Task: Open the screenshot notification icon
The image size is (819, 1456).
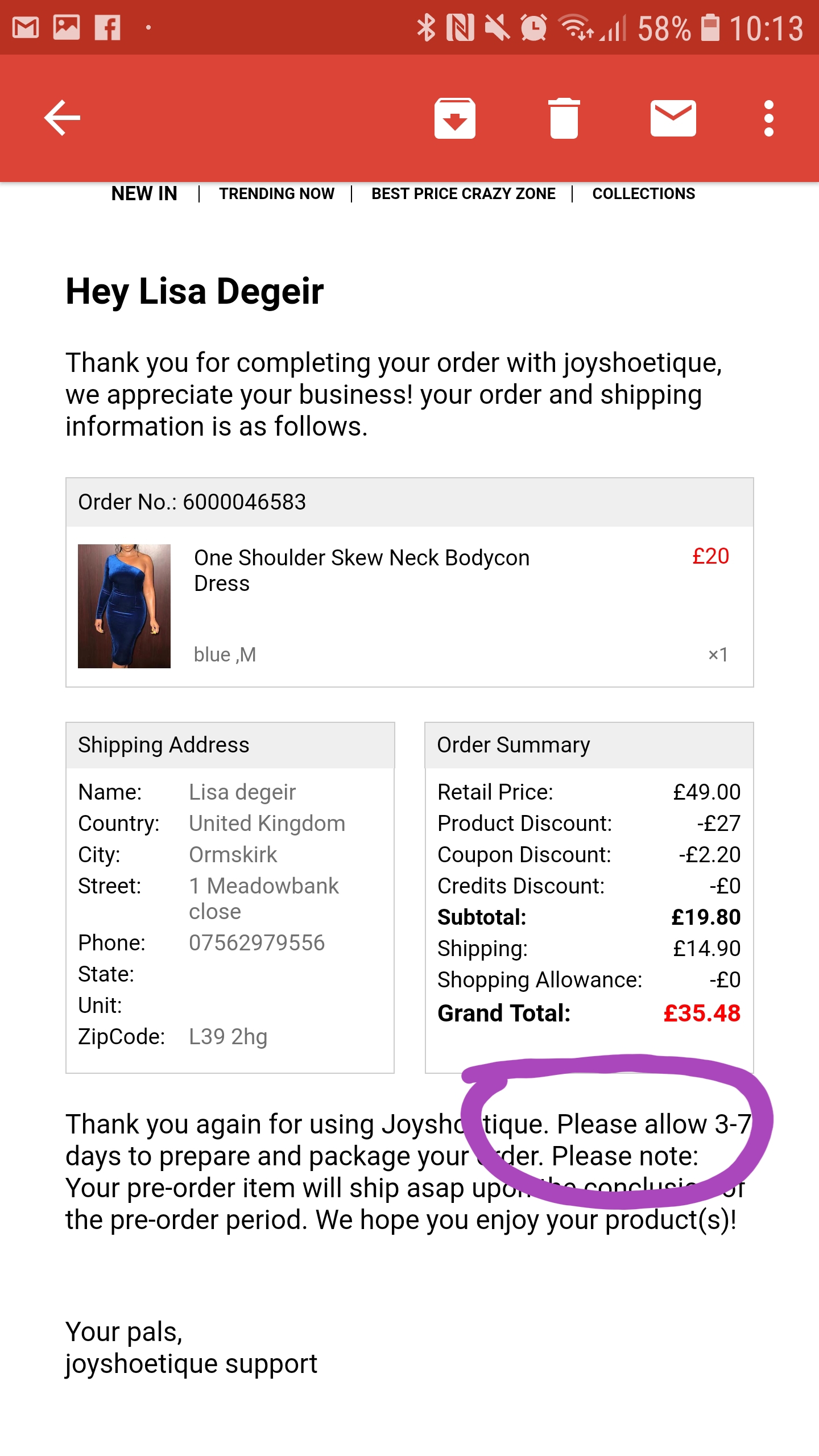Action: click(65, 27)
